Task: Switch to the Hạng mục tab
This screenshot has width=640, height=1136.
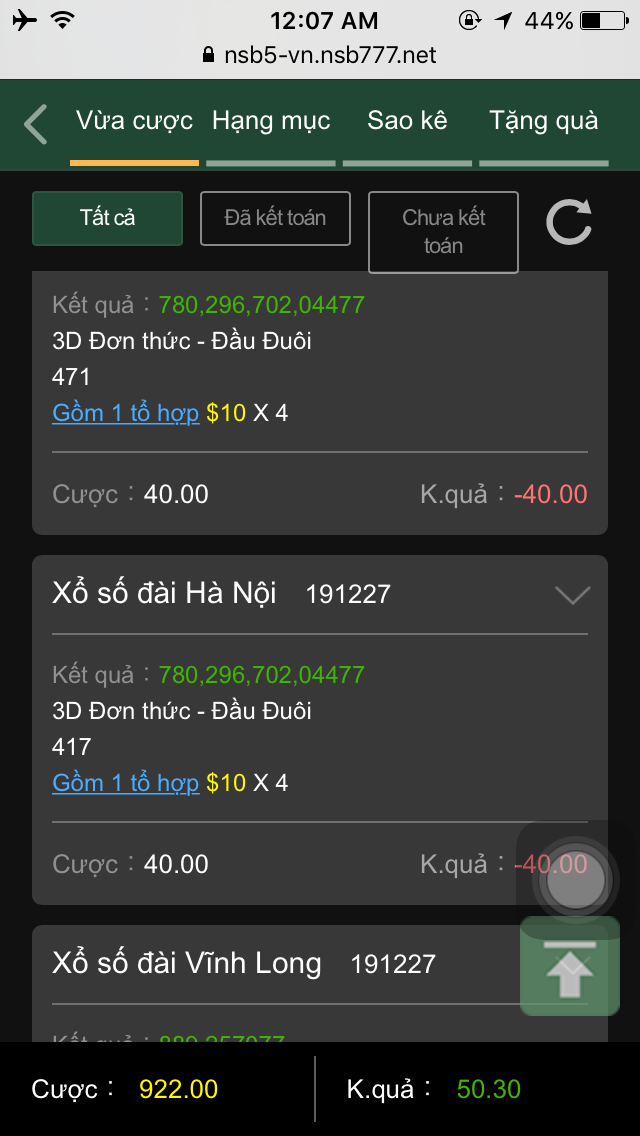Action: tap(271, 122)
